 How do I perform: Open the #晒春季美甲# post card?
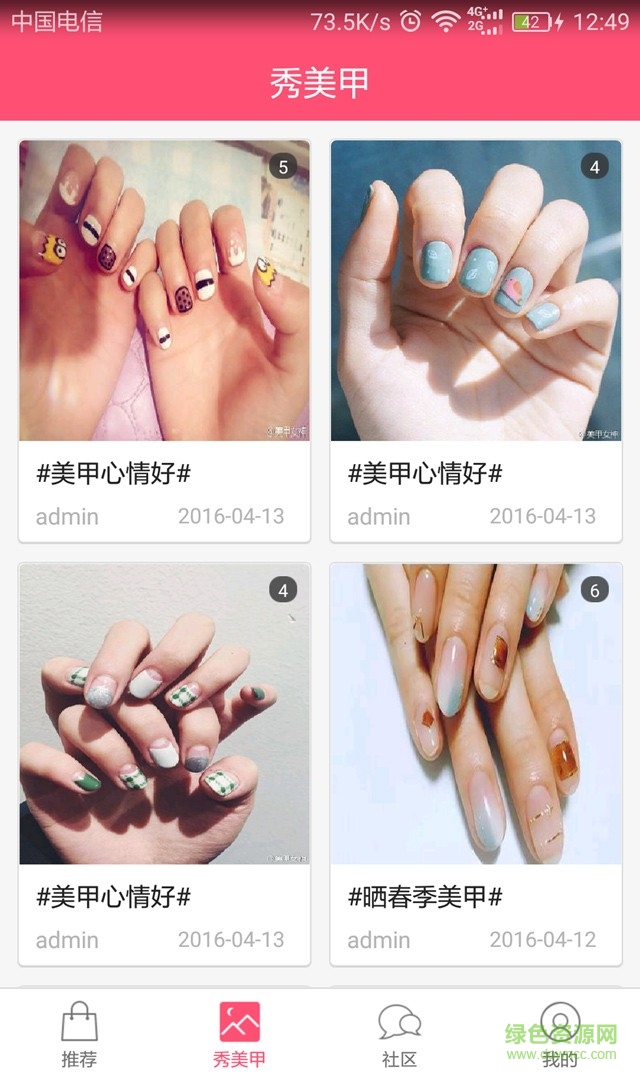click(476, 764)
